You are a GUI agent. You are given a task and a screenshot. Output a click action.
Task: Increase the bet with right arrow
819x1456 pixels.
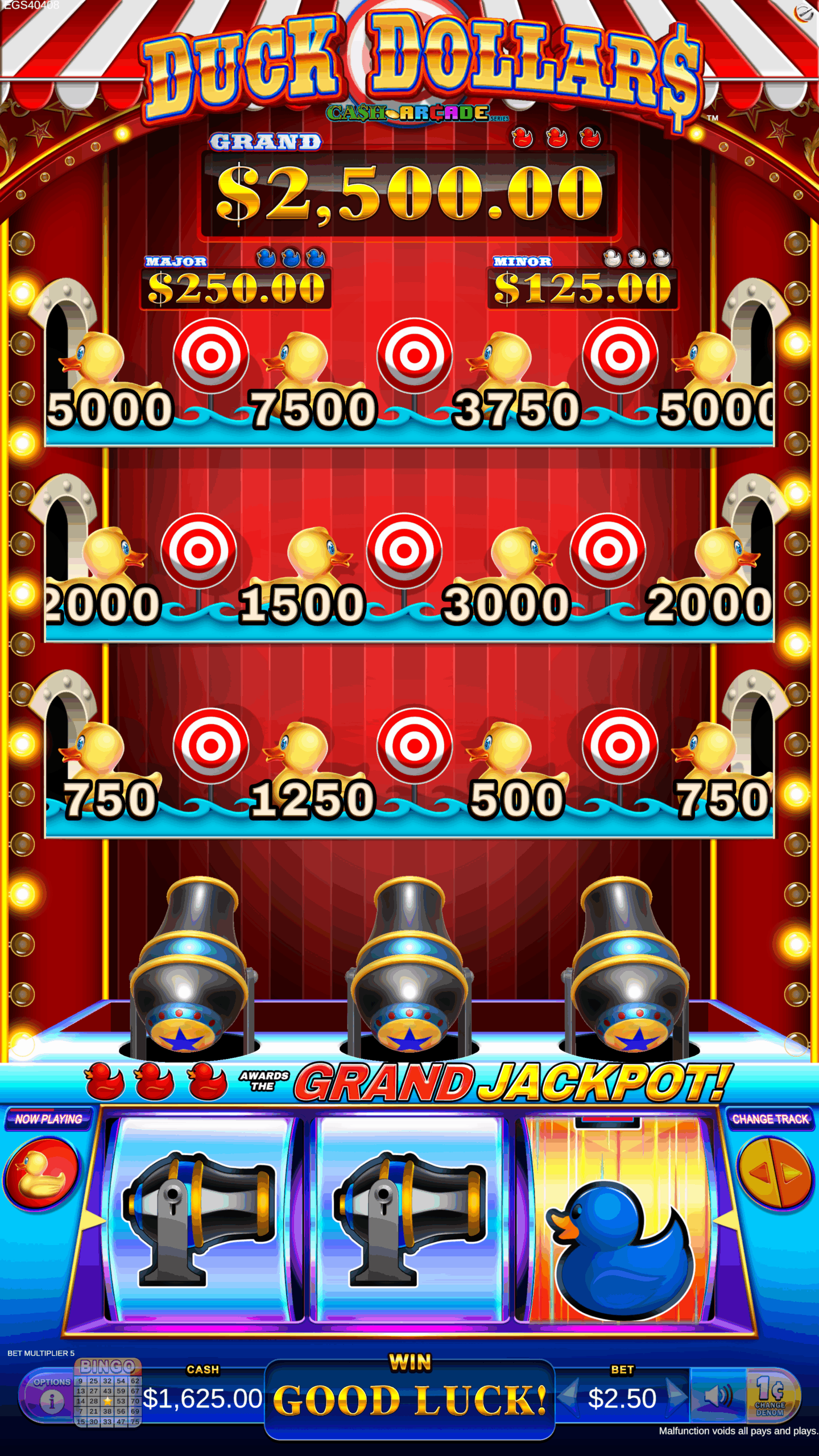point(676,1396)
